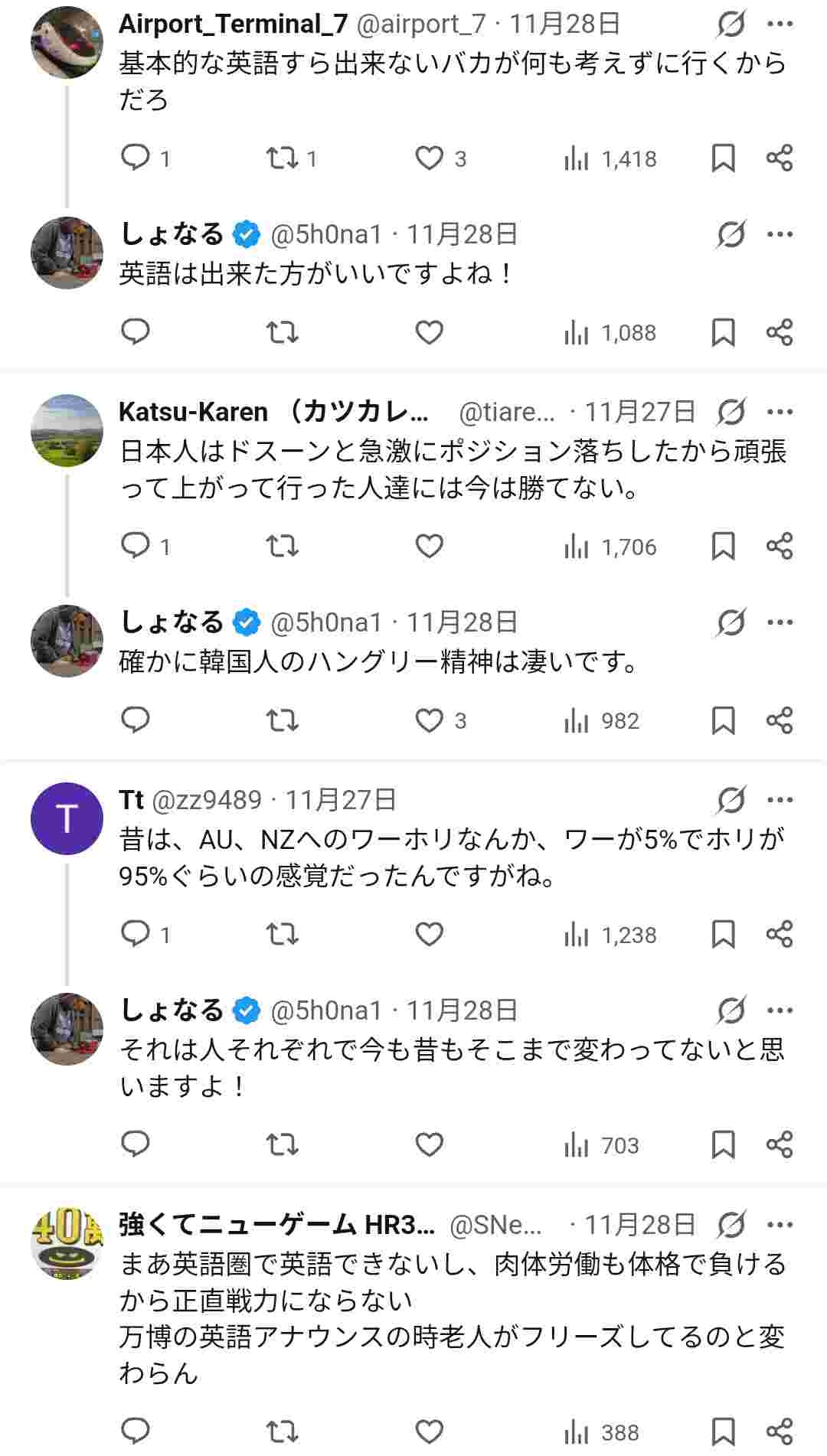Reply to Tt's post about ワーホリ
The height and width of the screenshot is (1456, 827).
[136, 934]
